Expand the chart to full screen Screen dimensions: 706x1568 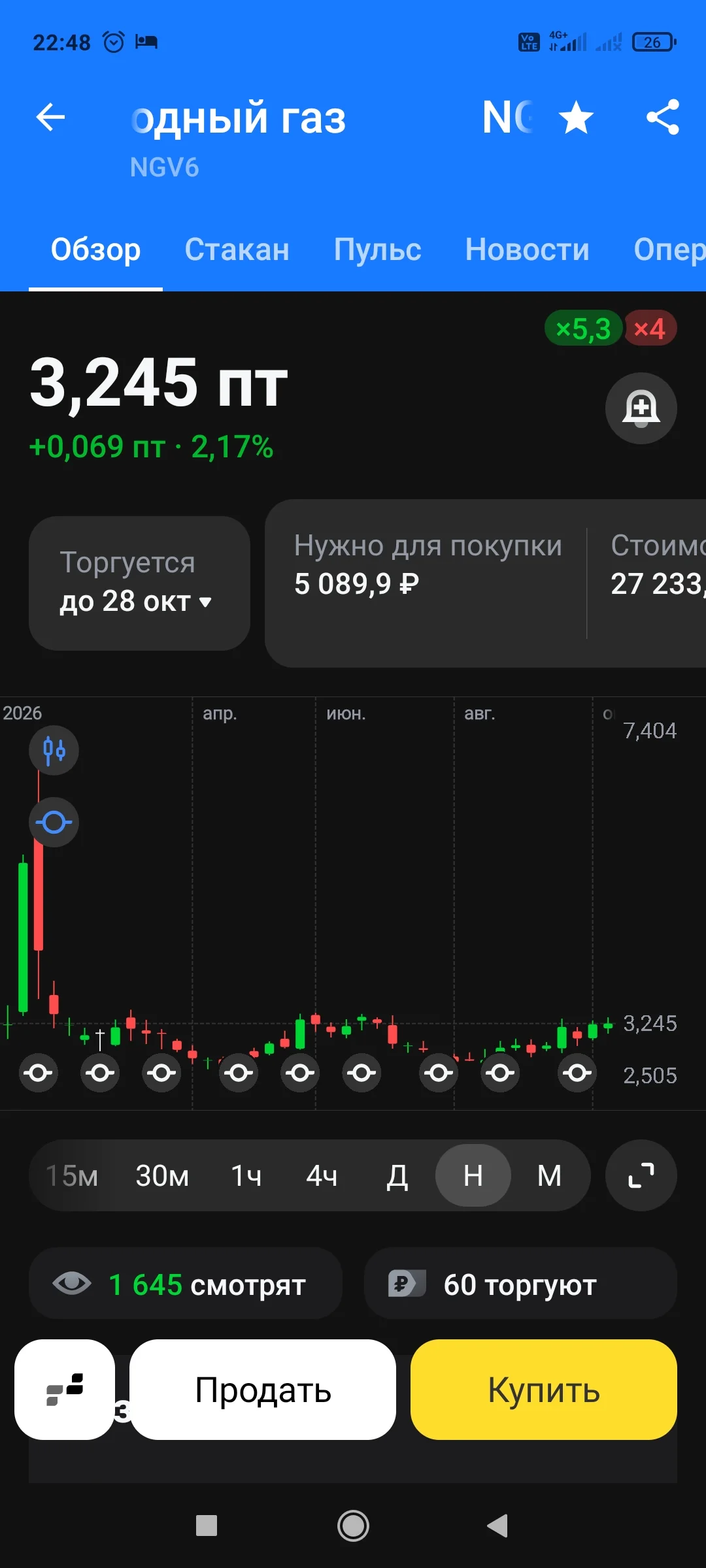pyautogui.click(x=641, y=1175)
